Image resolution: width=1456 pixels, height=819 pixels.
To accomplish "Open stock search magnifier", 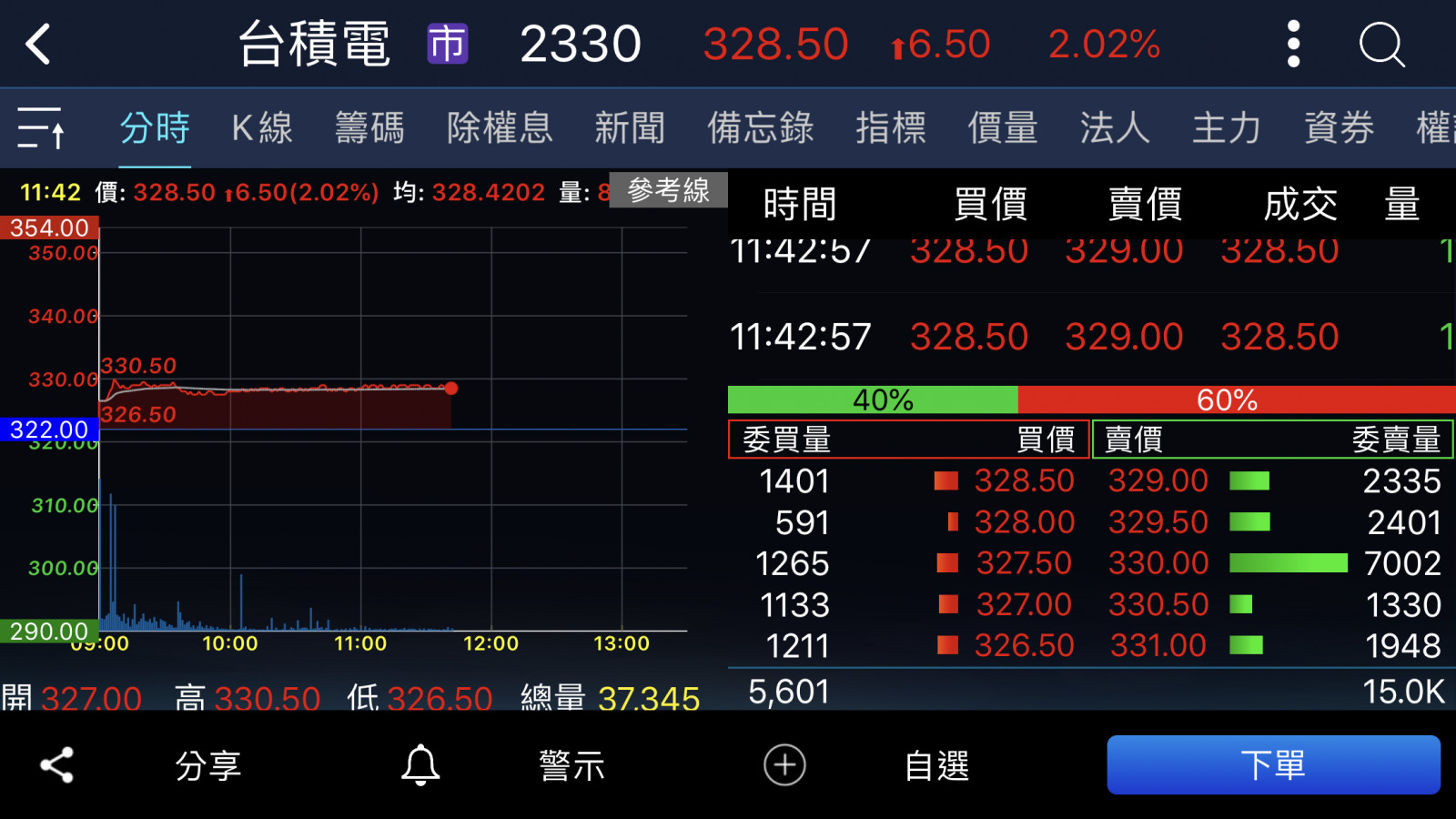I will [x=1381, y=44].
